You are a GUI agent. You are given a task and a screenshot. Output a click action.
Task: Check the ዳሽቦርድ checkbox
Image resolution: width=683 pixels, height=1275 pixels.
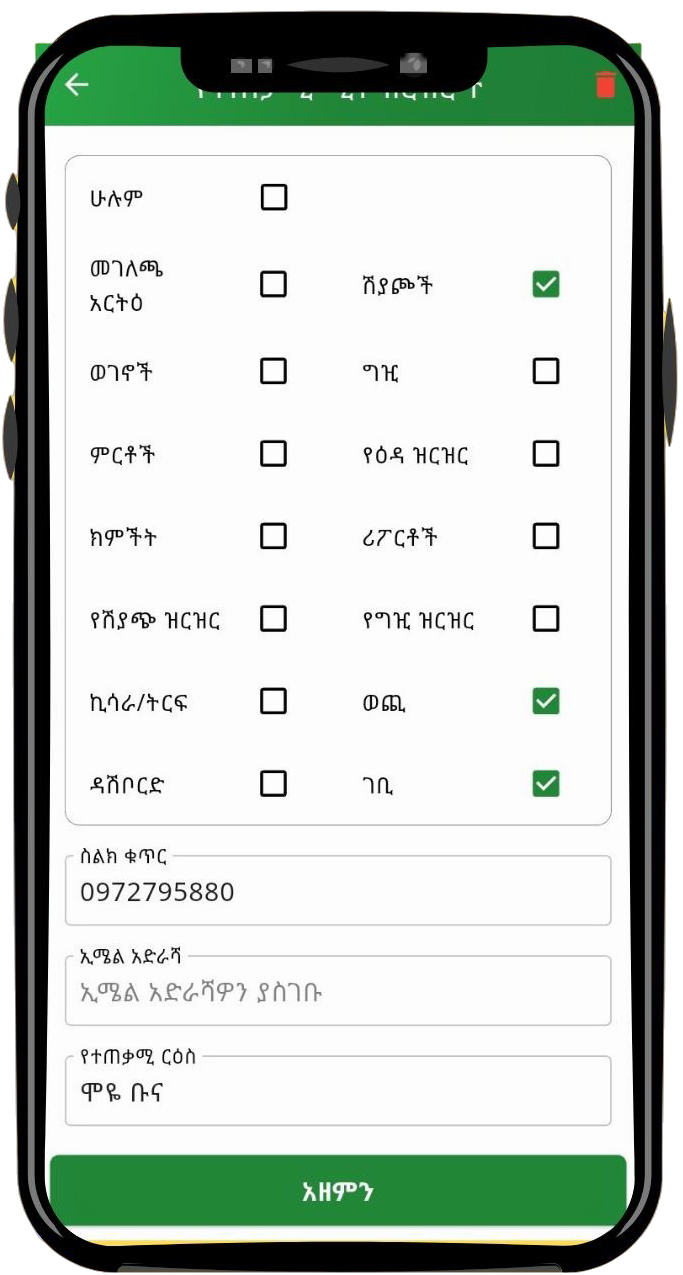[274, 783]
